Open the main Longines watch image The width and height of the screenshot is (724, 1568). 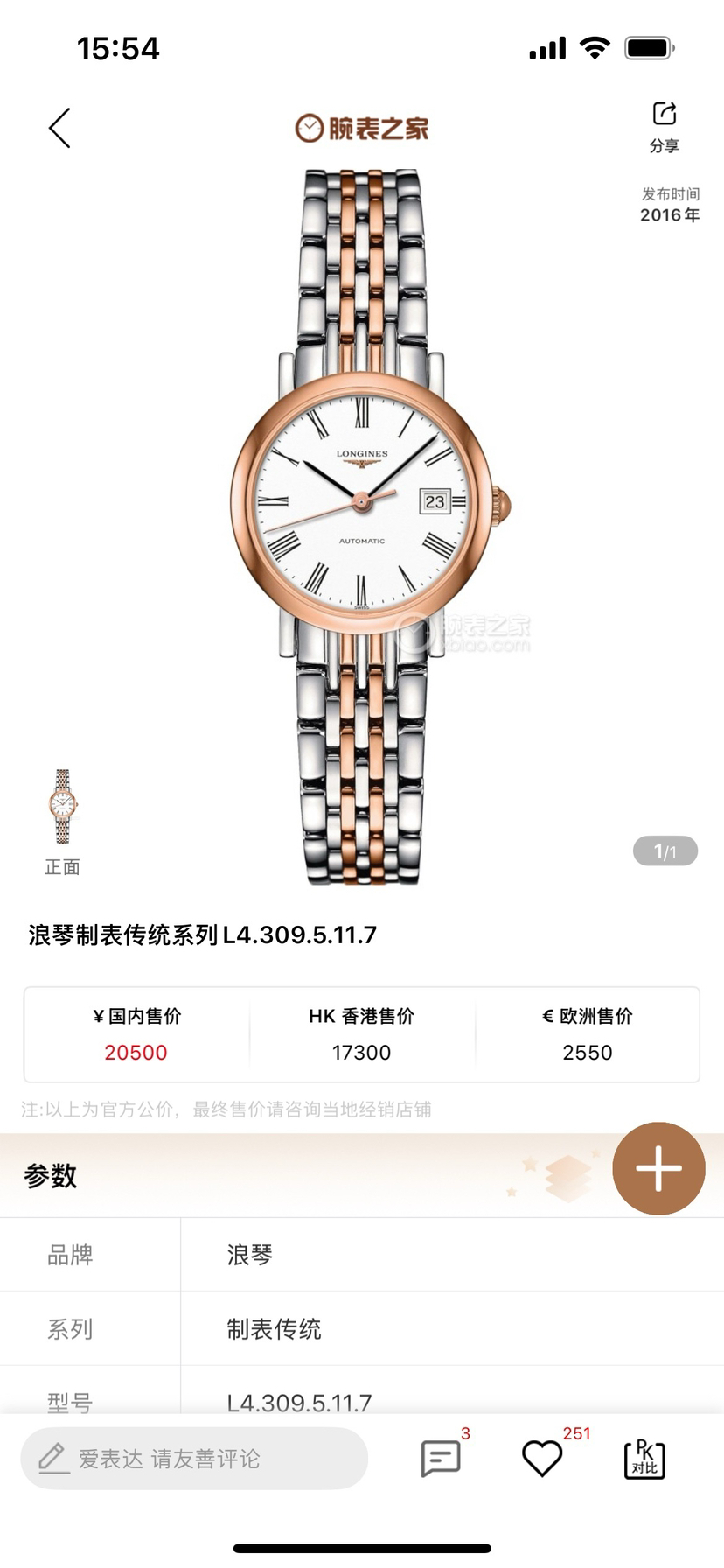[x=362, y=525]
